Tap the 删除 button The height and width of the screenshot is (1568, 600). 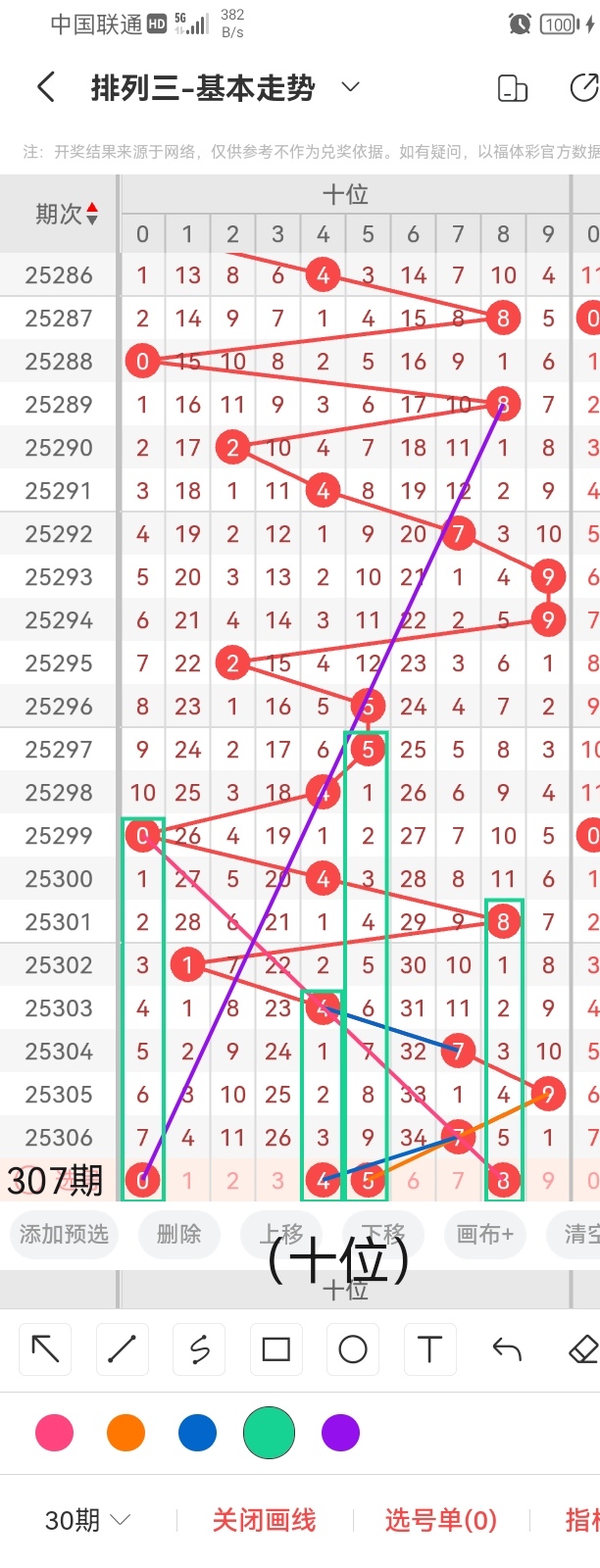coord(178,1234)
